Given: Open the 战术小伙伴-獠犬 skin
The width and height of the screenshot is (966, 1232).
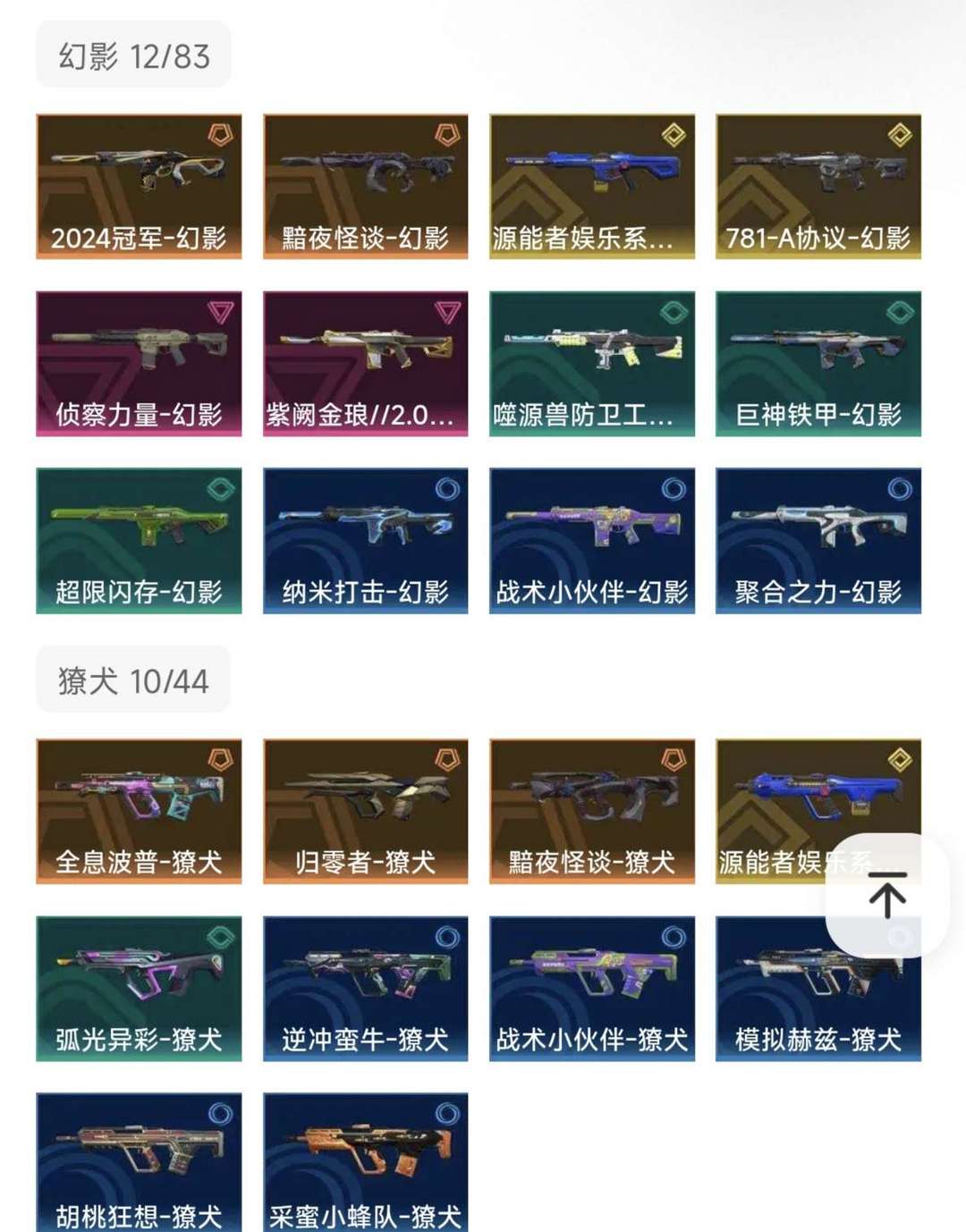Looking at the screenshot, I should (x=592, y=983).
